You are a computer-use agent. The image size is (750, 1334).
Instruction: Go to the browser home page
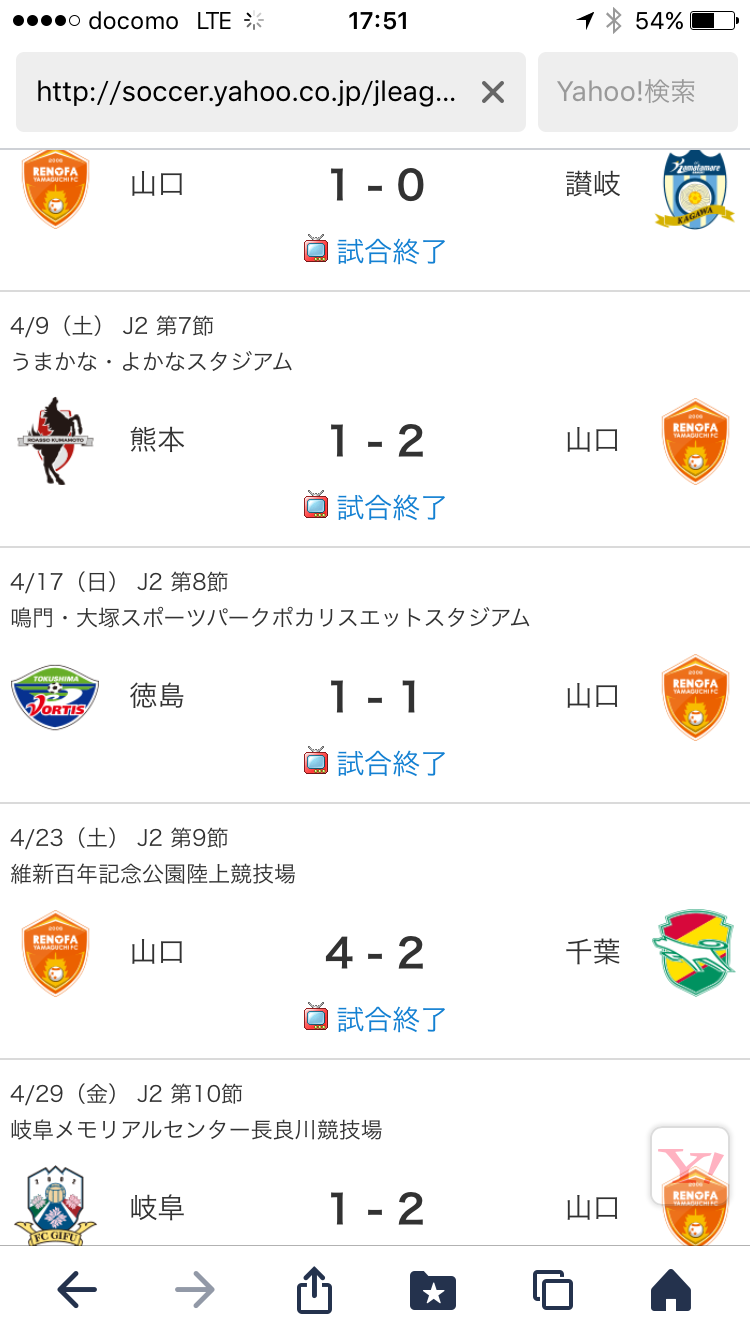pyautogui.click(x=671, y=1290)
